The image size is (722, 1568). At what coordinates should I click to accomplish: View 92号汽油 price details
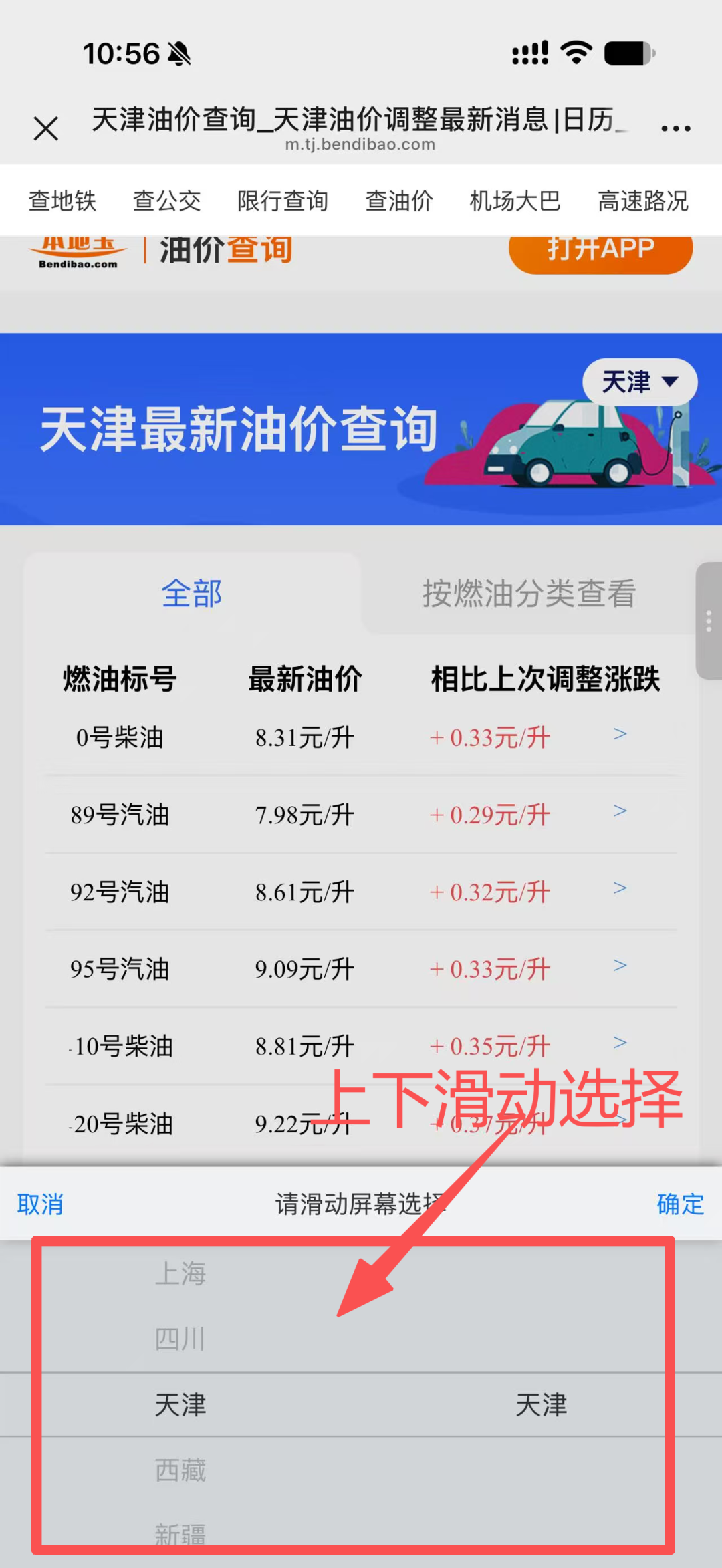tap(361, 891)
